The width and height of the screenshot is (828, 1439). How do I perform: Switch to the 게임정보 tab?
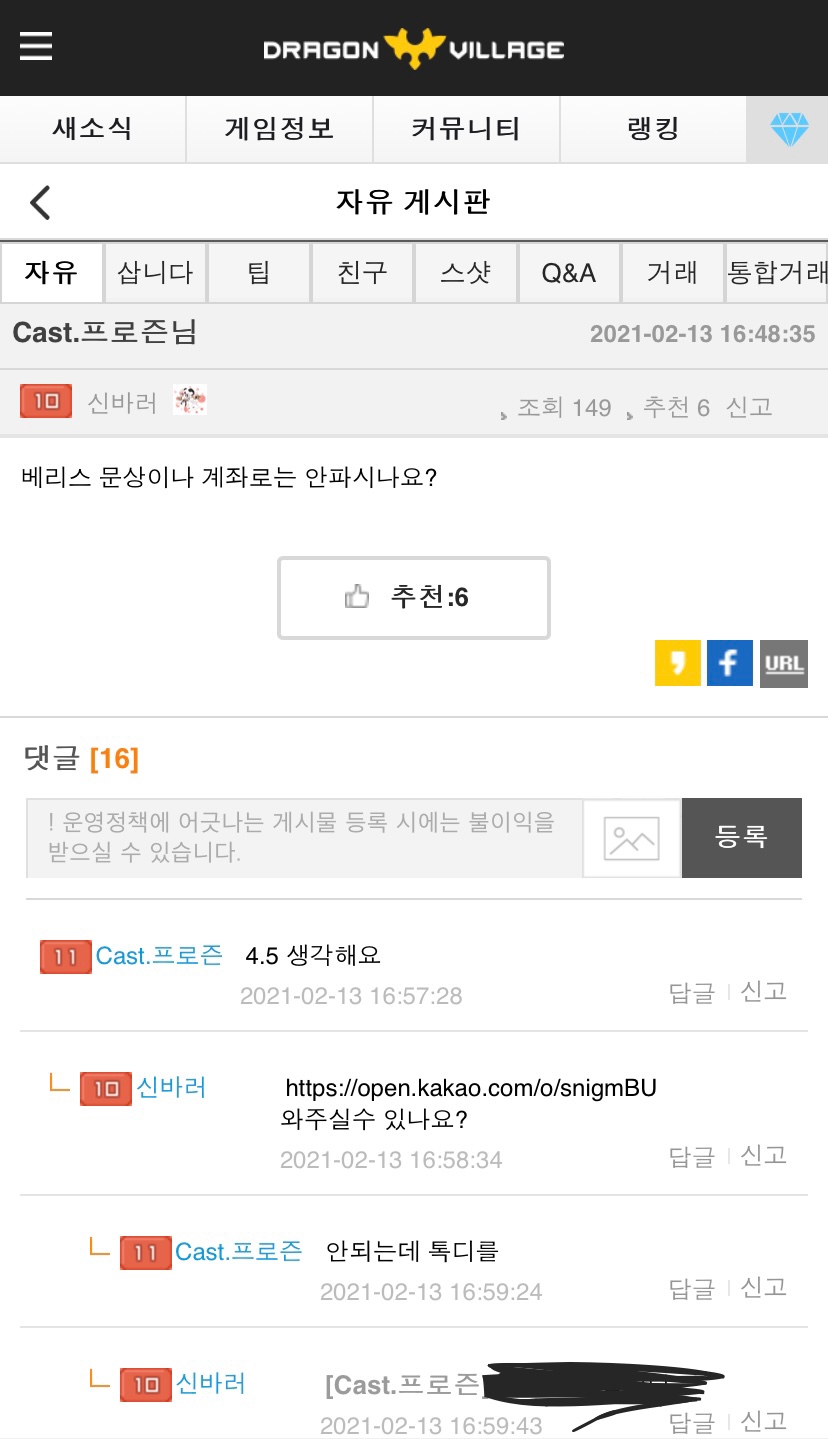click(279, 129)
